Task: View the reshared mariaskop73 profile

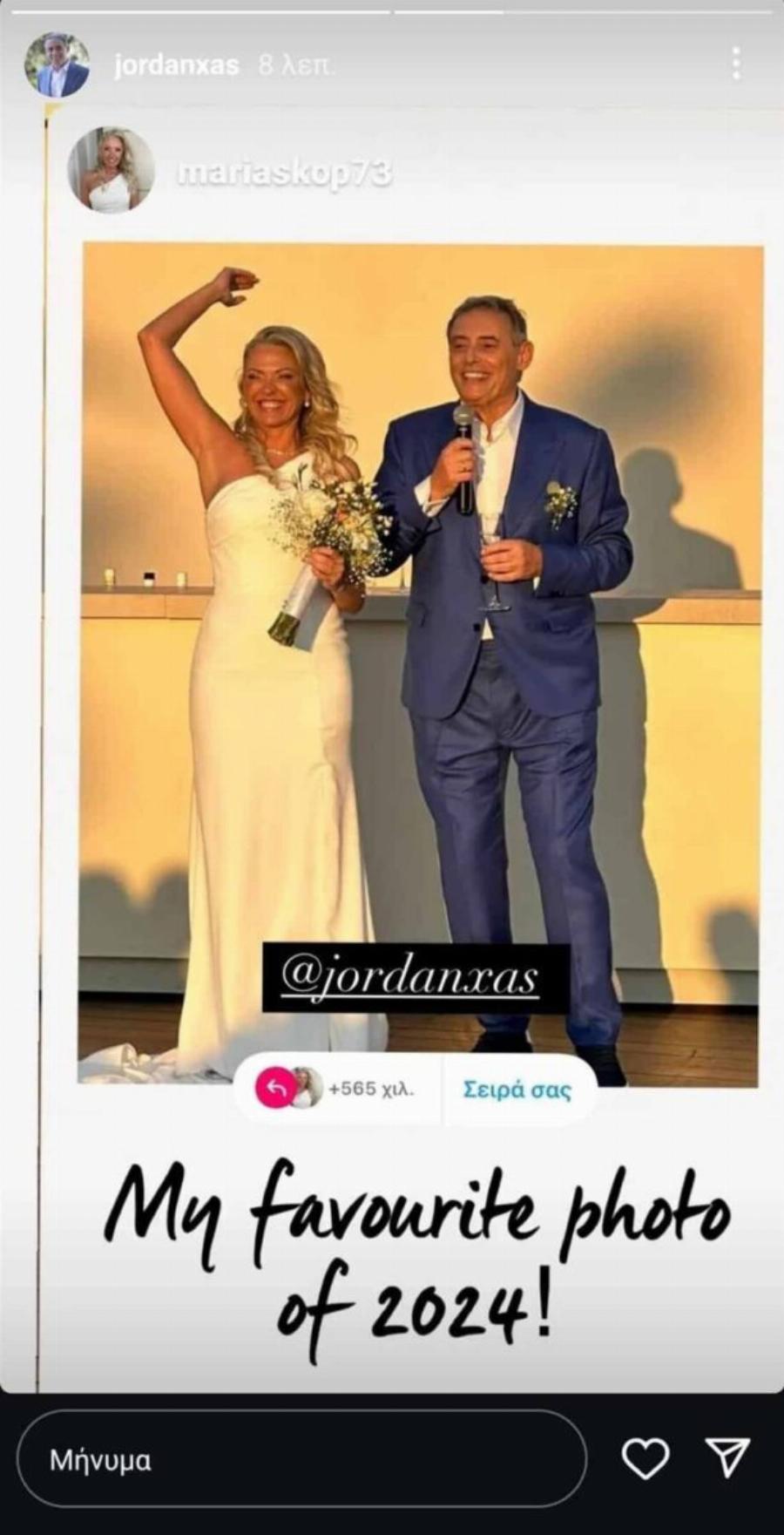Action: click(x=284, y=174)
